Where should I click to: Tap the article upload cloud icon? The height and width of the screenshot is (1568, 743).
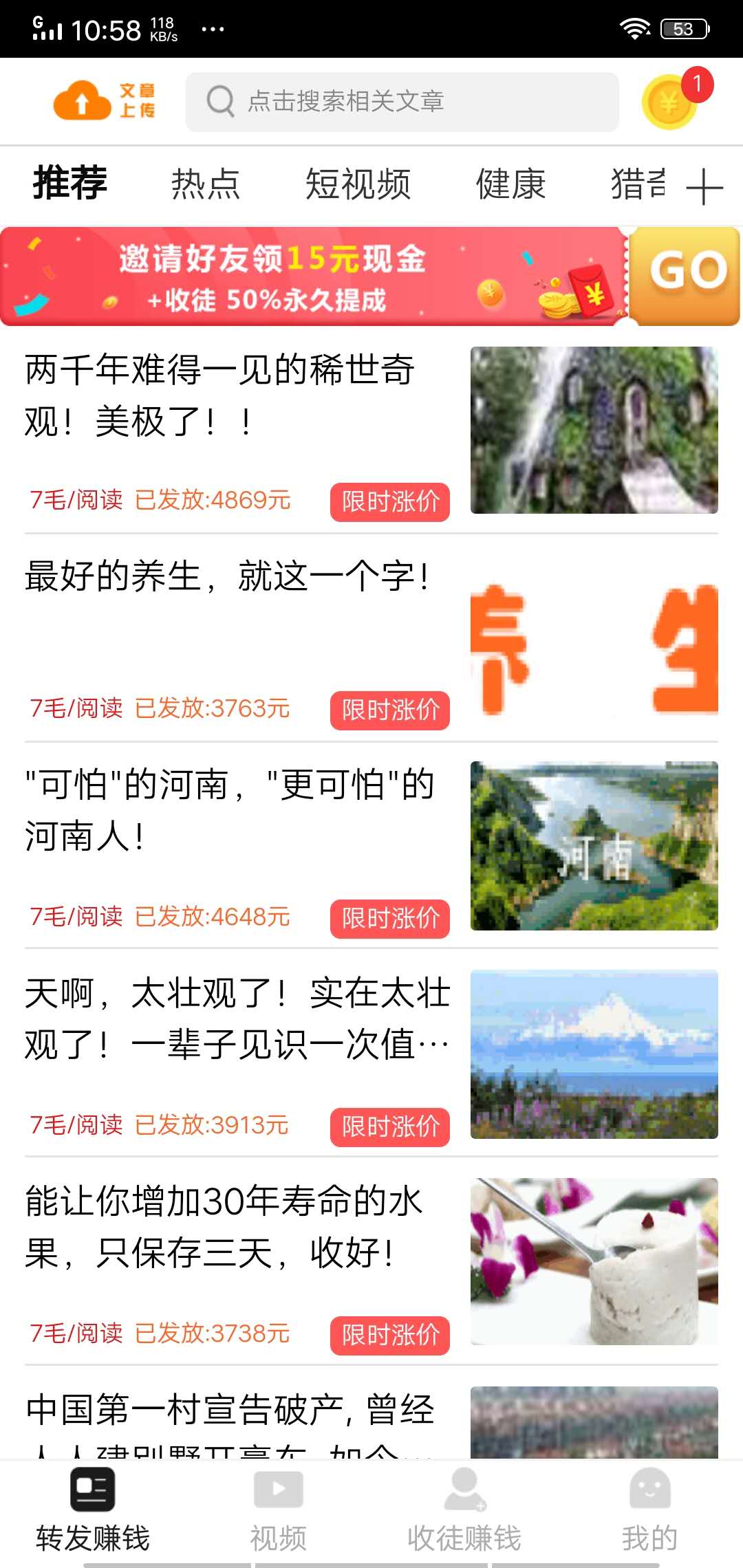pyautogui.click(x=80, y=99)
